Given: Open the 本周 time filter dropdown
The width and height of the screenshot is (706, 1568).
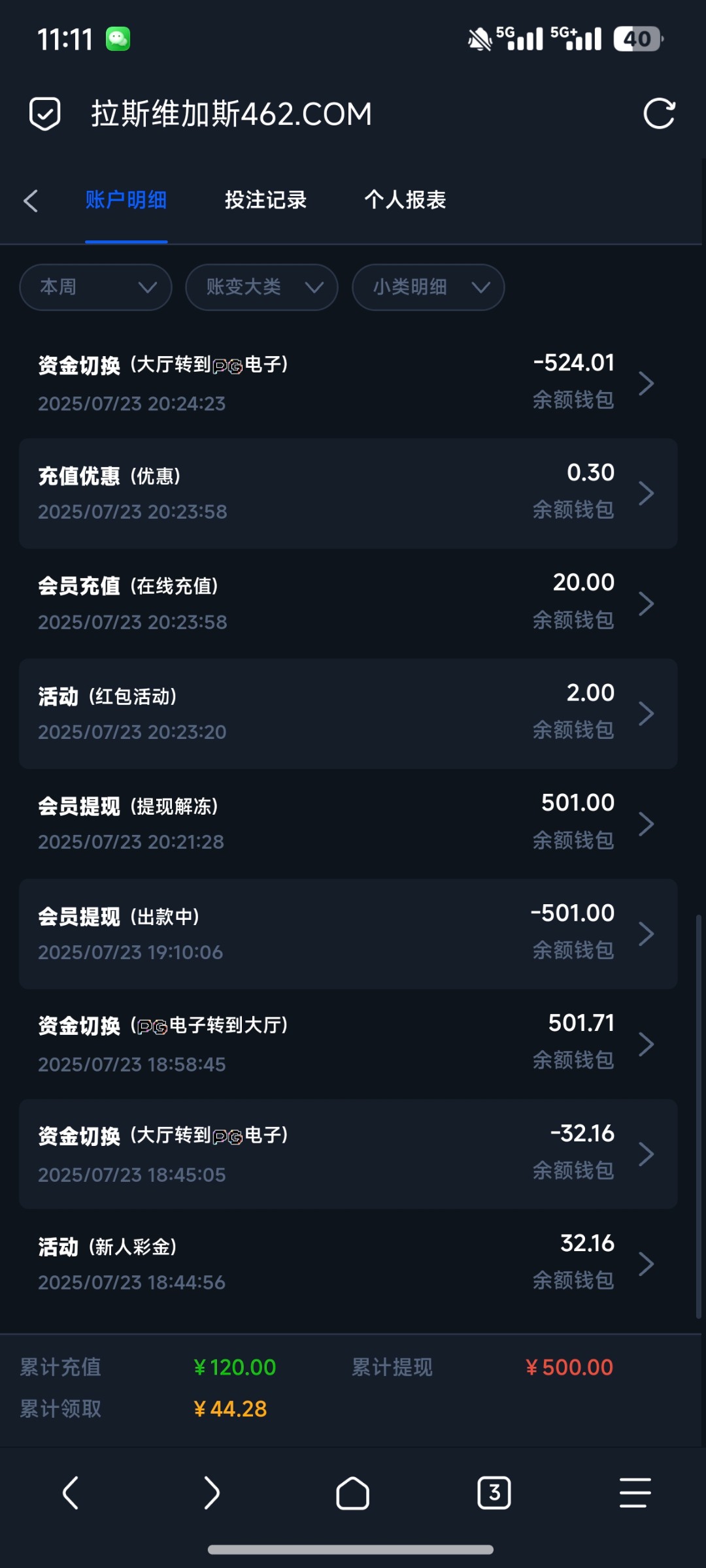Looking at the screenshot, I should pyautogui.click(x=95, y=287).
